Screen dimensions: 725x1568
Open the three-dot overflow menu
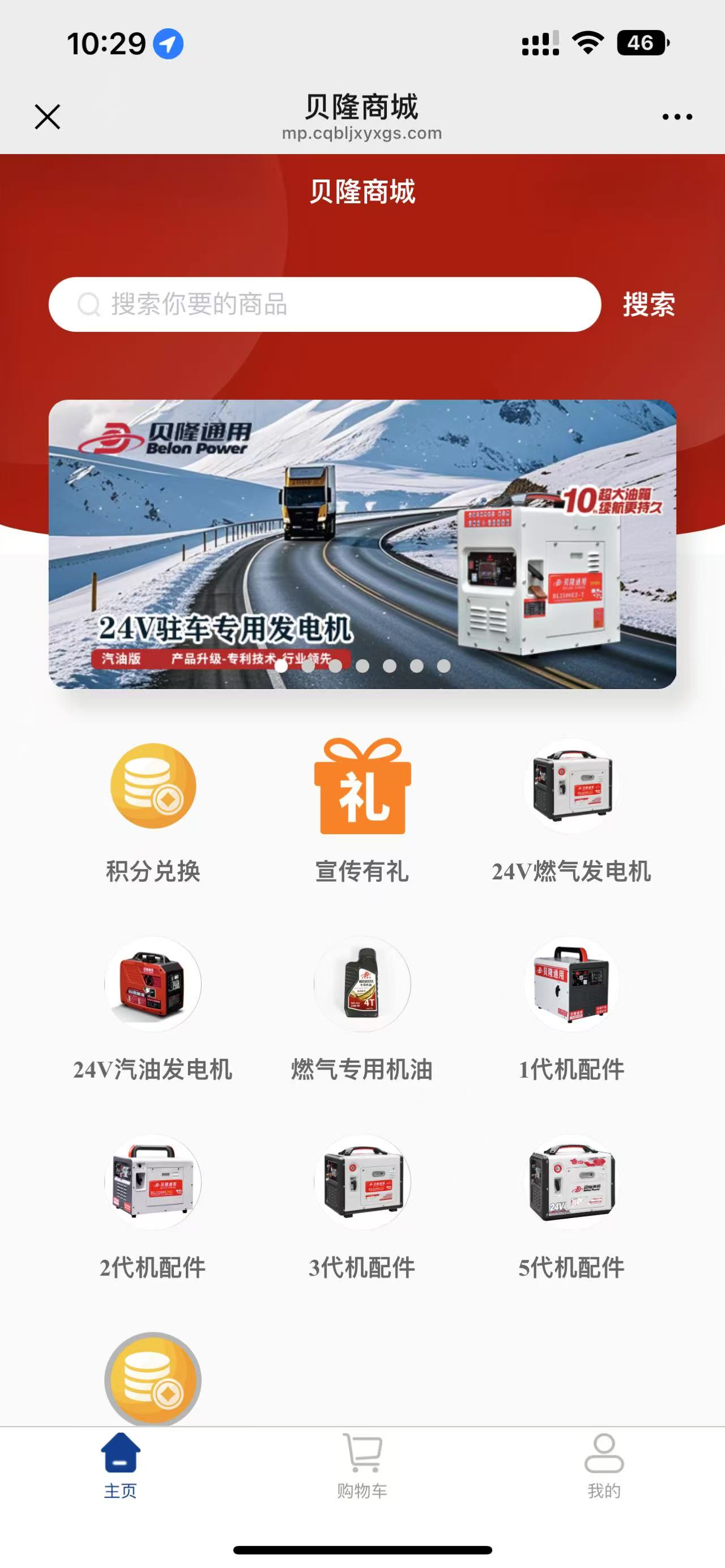click(x=677, y=117)
